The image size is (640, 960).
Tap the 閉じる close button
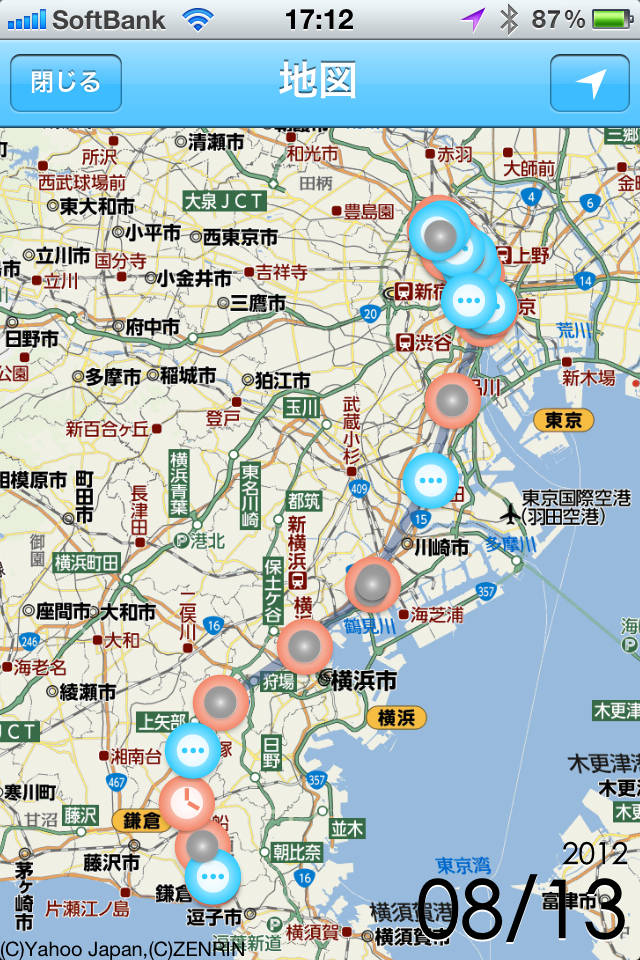coord(66,82)
